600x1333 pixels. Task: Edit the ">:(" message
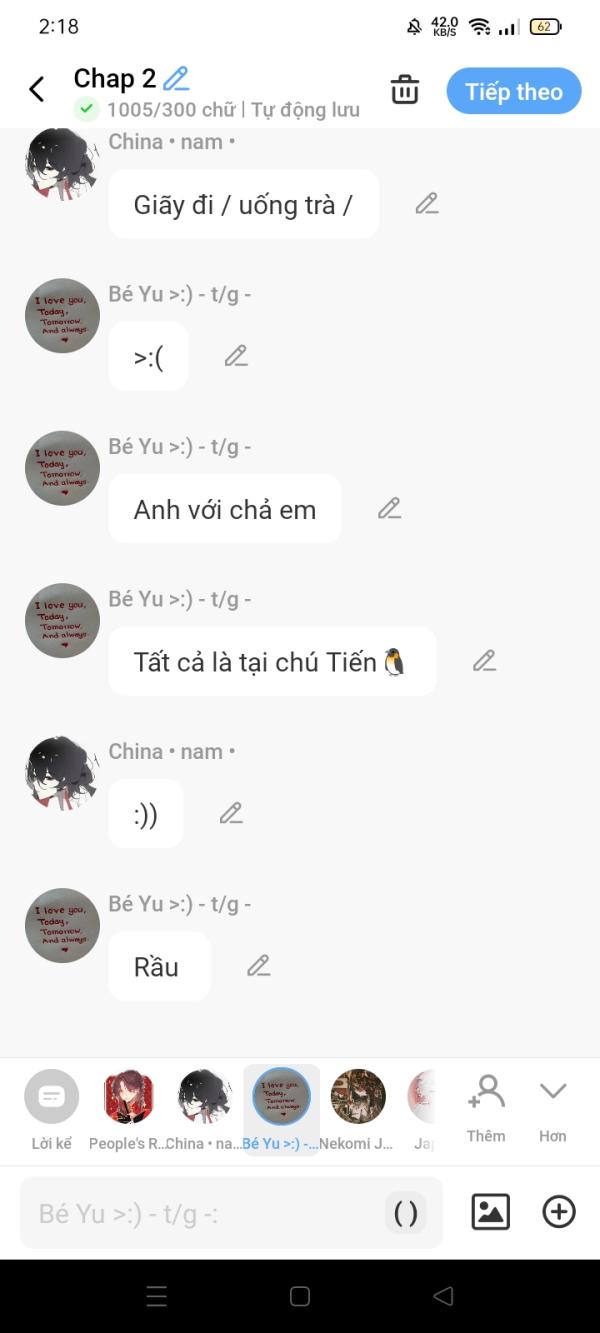pos(236,356)
